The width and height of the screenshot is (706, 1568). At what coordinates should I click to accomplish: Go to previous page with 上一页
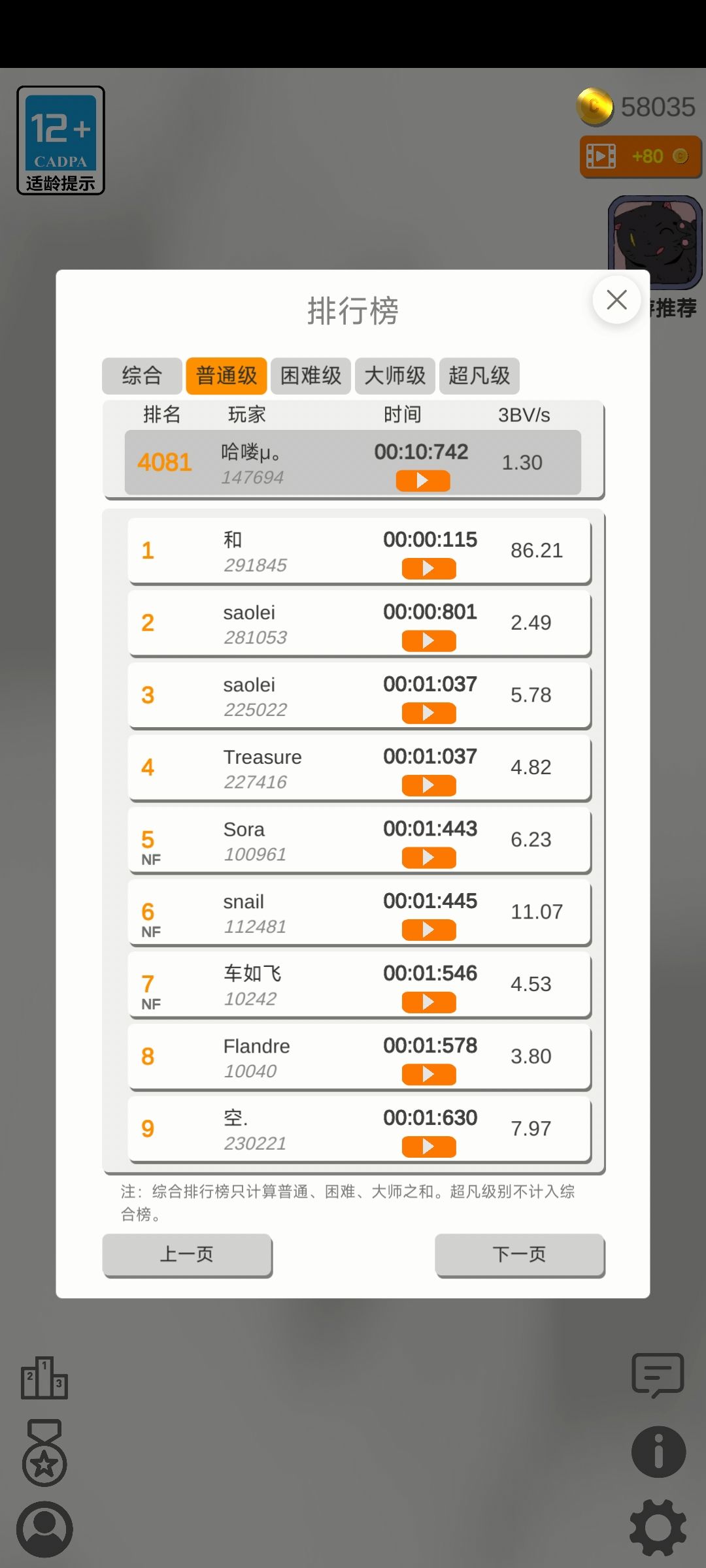point(187,1255)
